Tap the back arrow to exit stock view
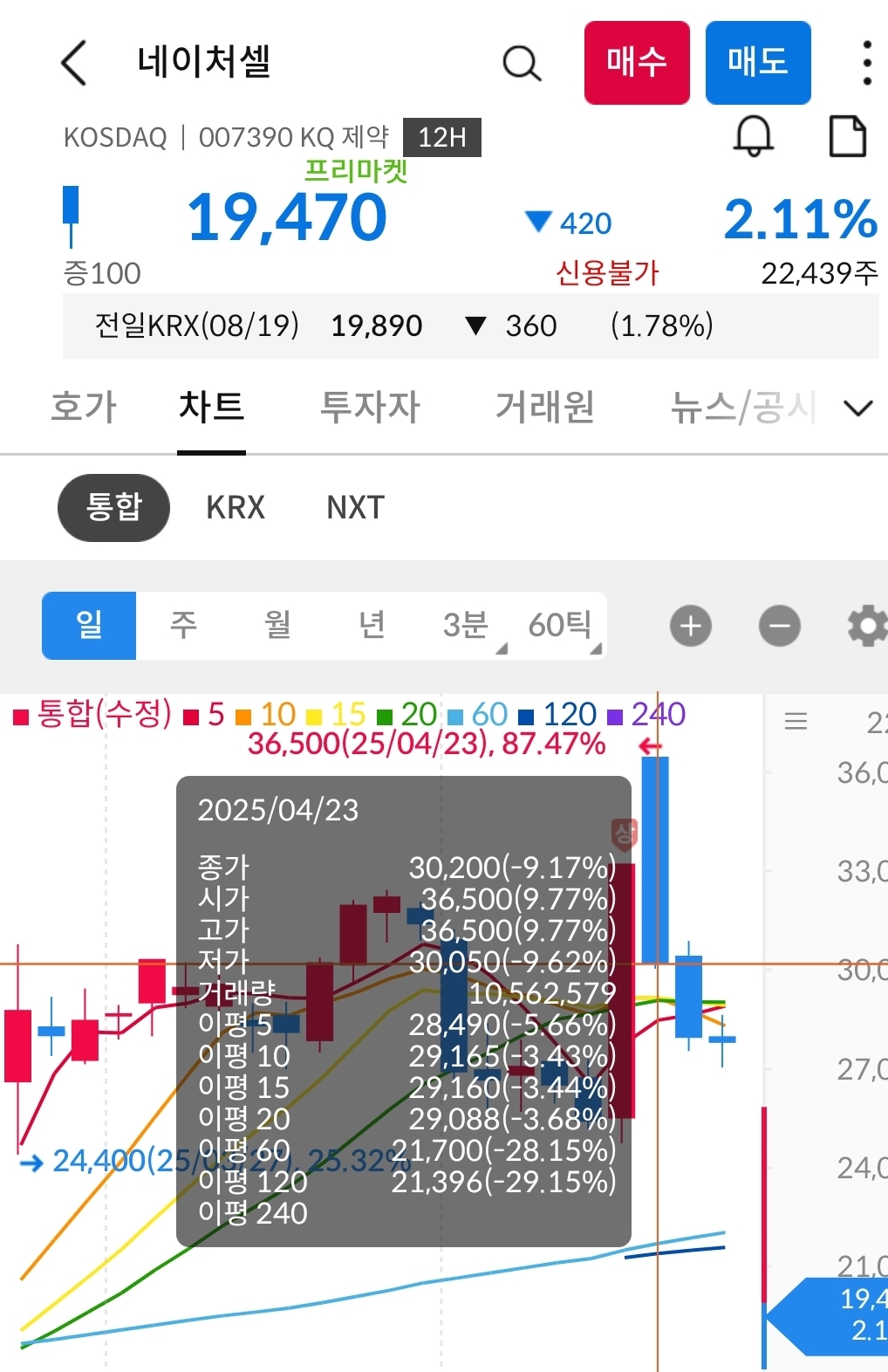The height and width of the screenshot is (1372, 888). click(x=73, y=63)
